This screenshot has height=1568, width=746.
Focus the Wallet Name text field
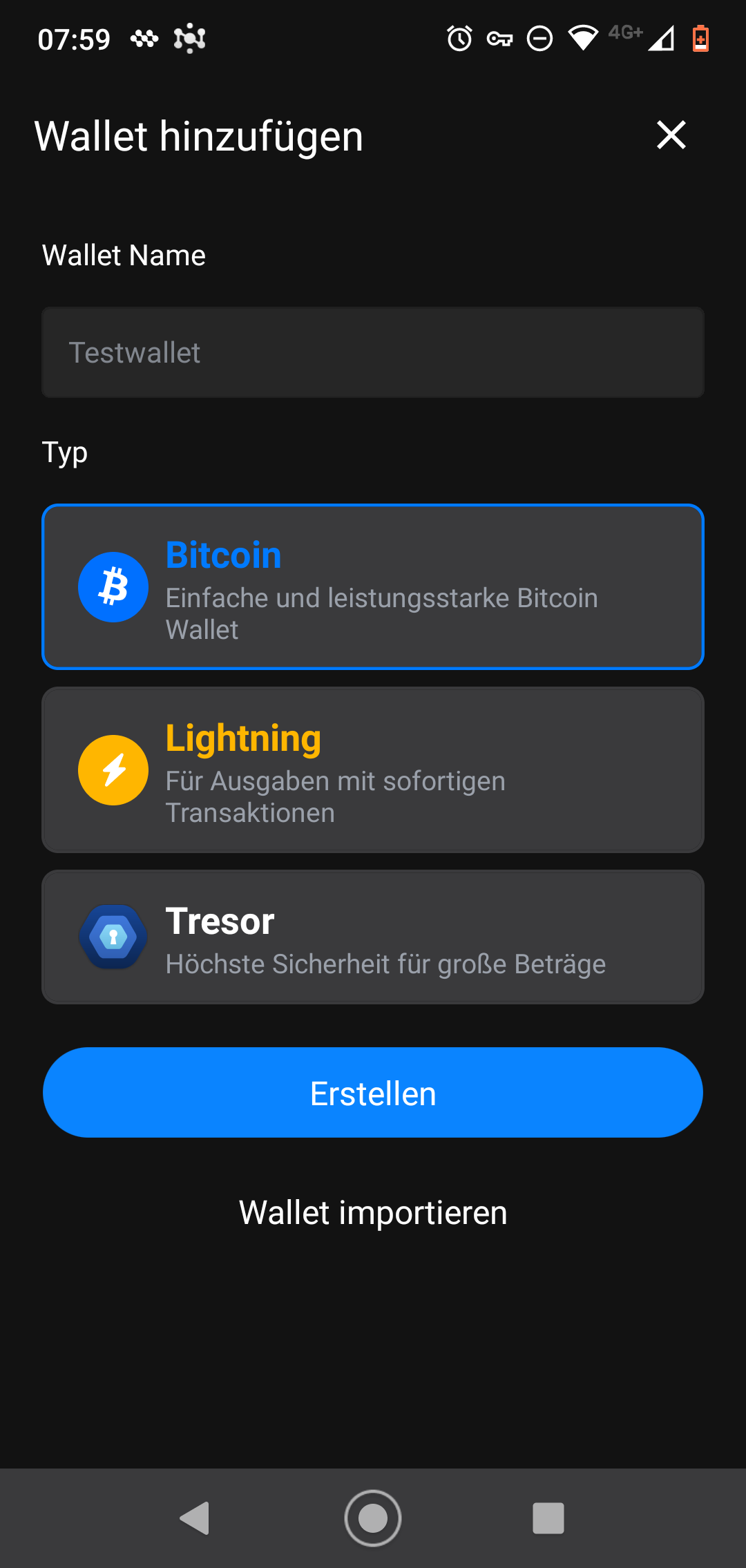click(373, 352)
